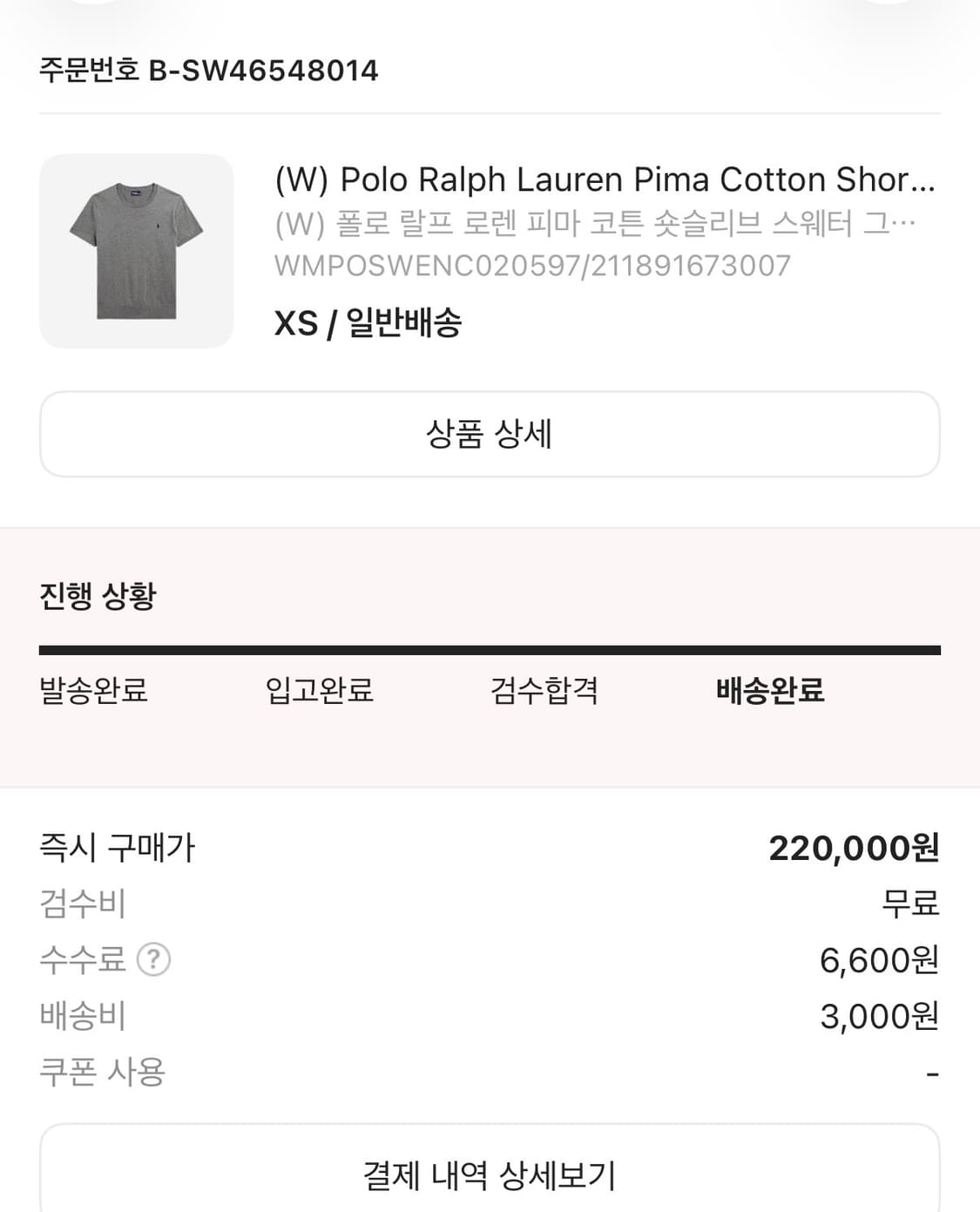Click the 즉시 구매가 price 220,000원
This screenshot has height=1212, width=980.
coord(856,846)
